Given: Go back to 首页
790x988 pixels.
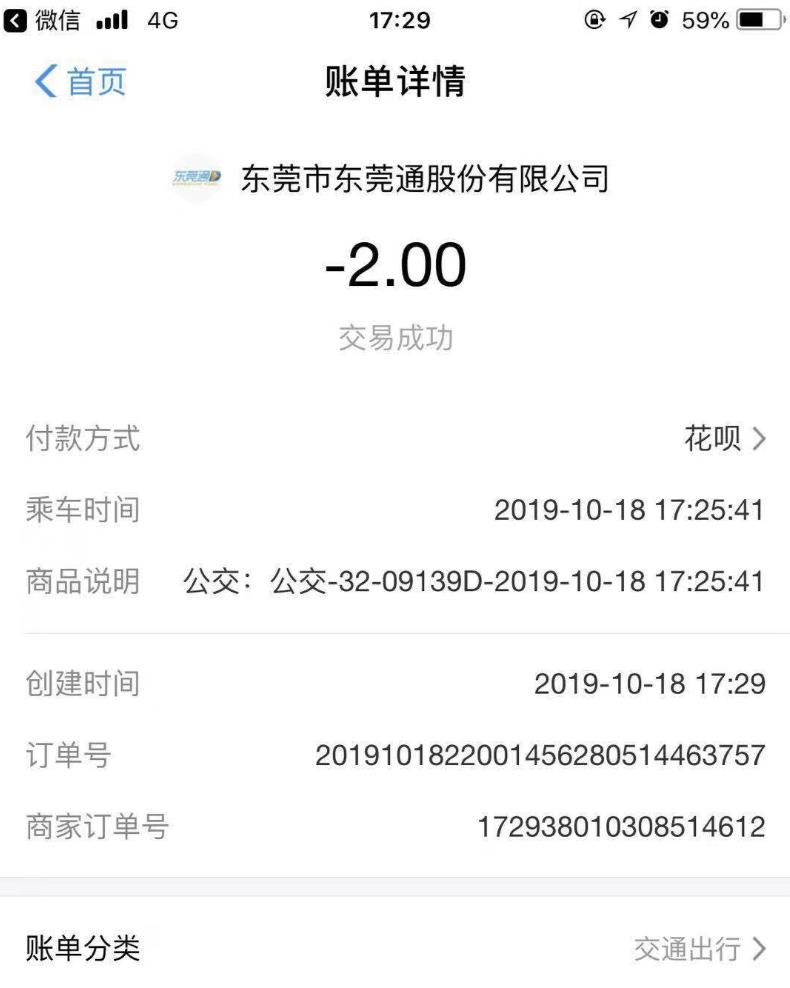Looking at the screenshot, I should click(80, 83).
